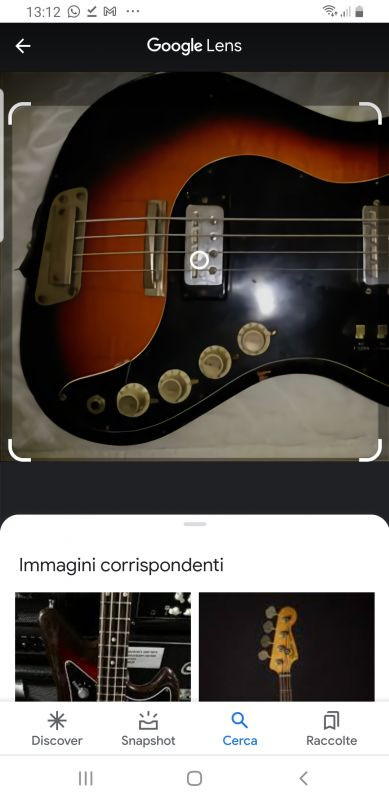The height and width of the screenshot is (800, 389).
Task: Tap the system home button
Action: pos(194,778)
